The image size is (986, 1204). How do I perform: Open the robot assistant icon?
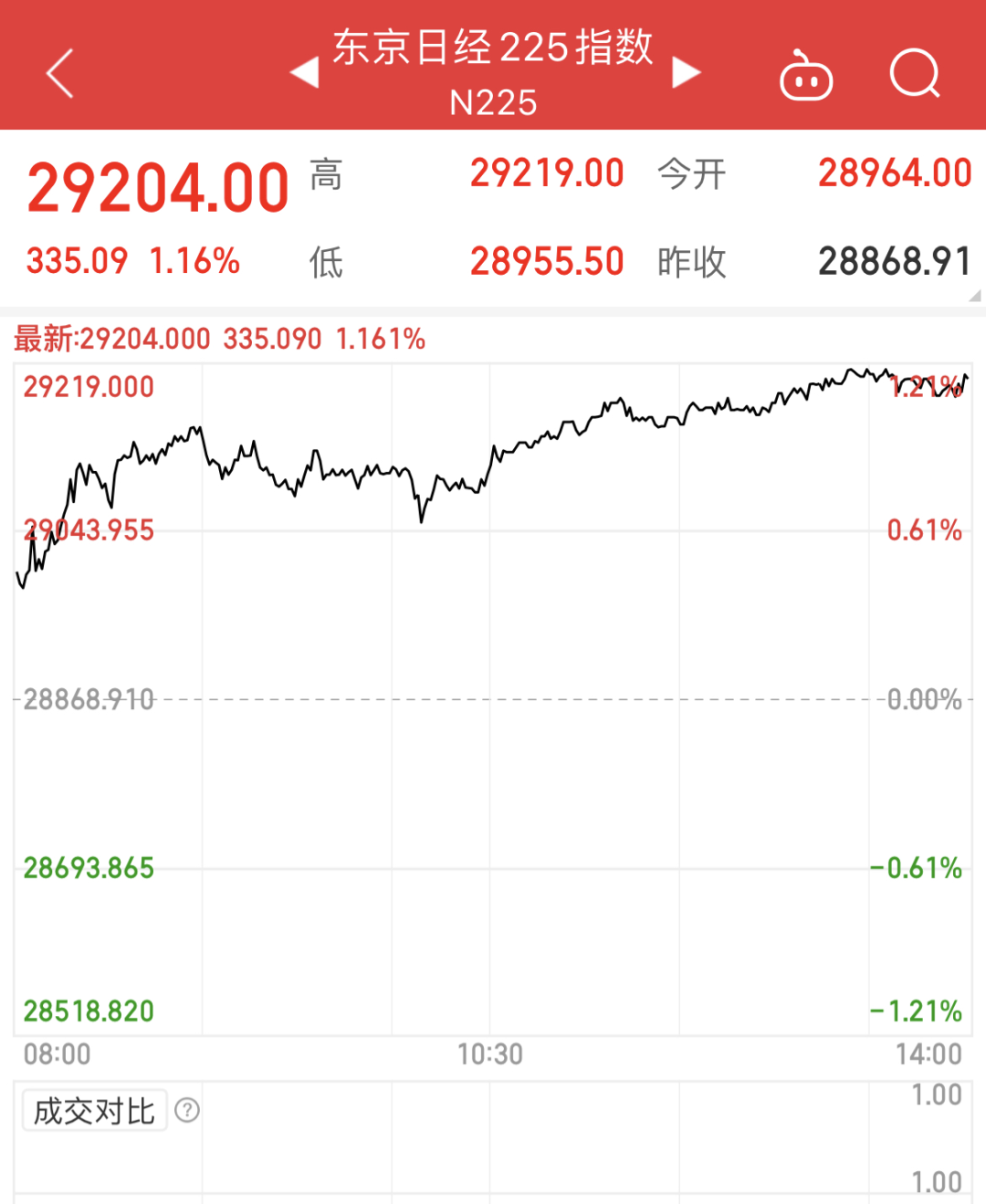[x=806, y=75]
